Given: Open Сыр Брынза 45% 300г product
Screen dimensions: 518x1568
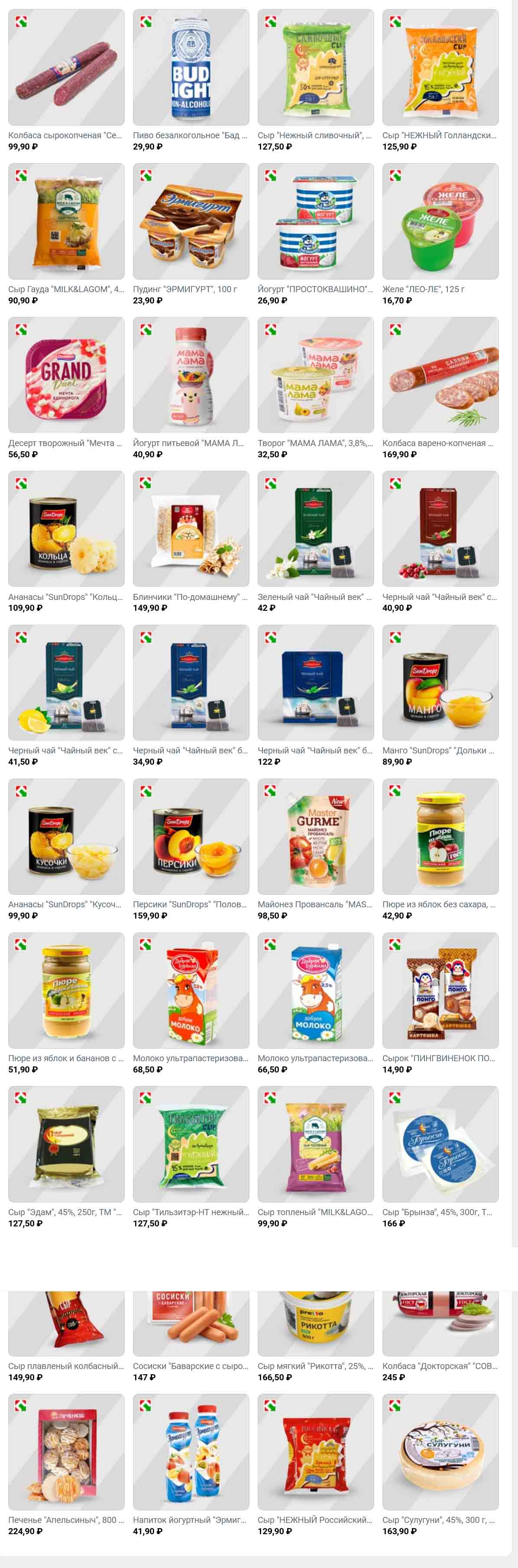Looking at the screenshot, I should click(x=440, y=1144).
